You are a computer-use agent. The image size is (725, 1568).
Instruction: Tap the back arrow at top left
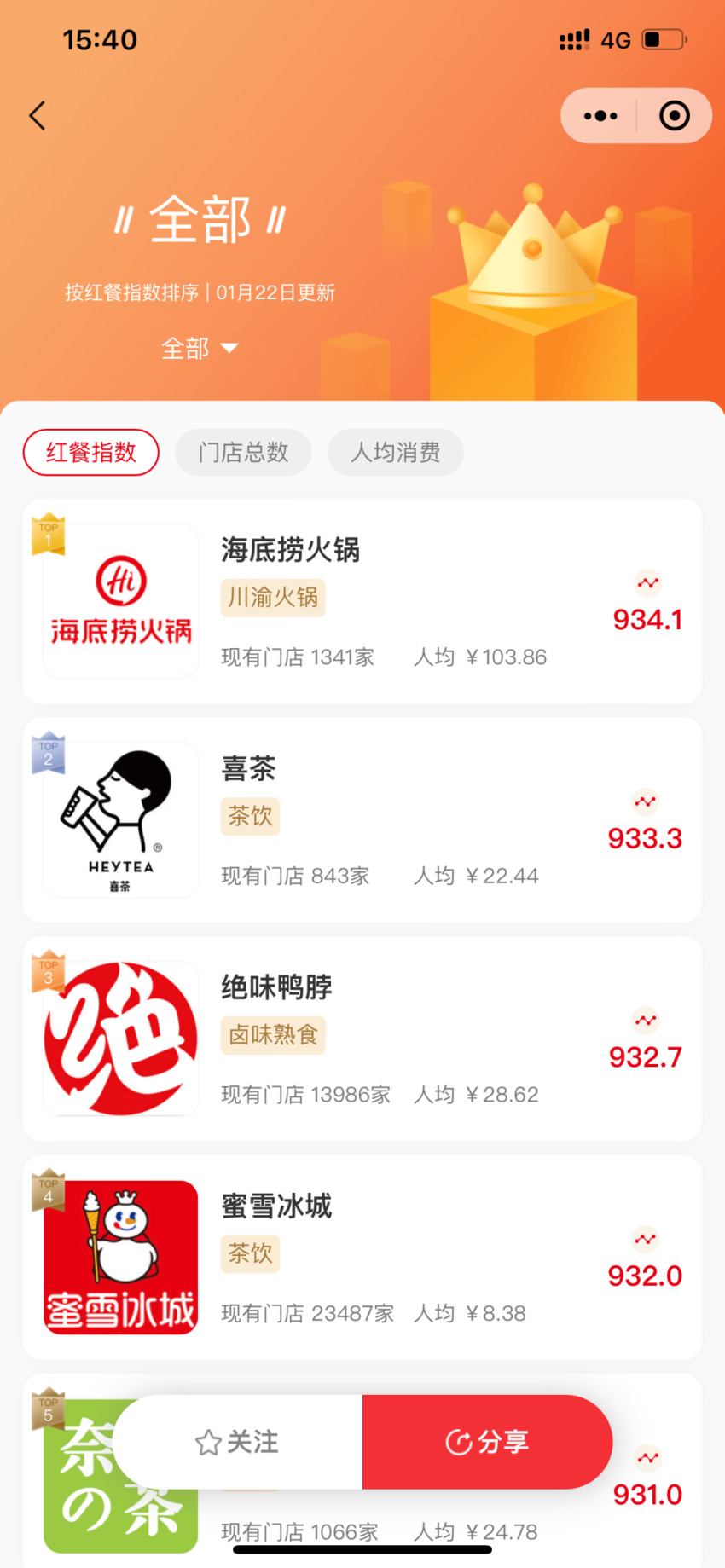tap(38, 115)
